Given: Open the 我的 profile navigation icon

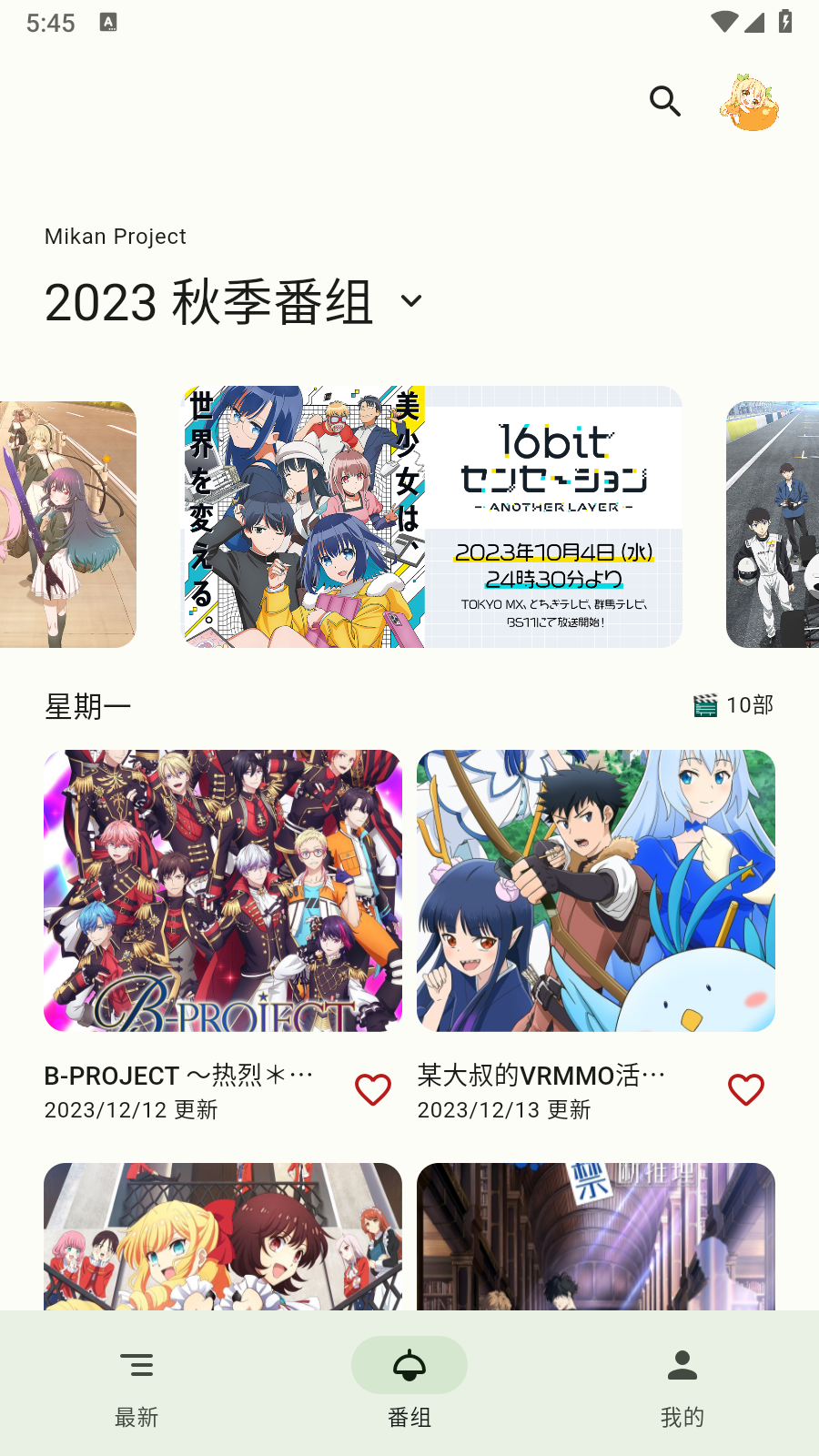Looking at the screenshot, I should point(681,1365).
